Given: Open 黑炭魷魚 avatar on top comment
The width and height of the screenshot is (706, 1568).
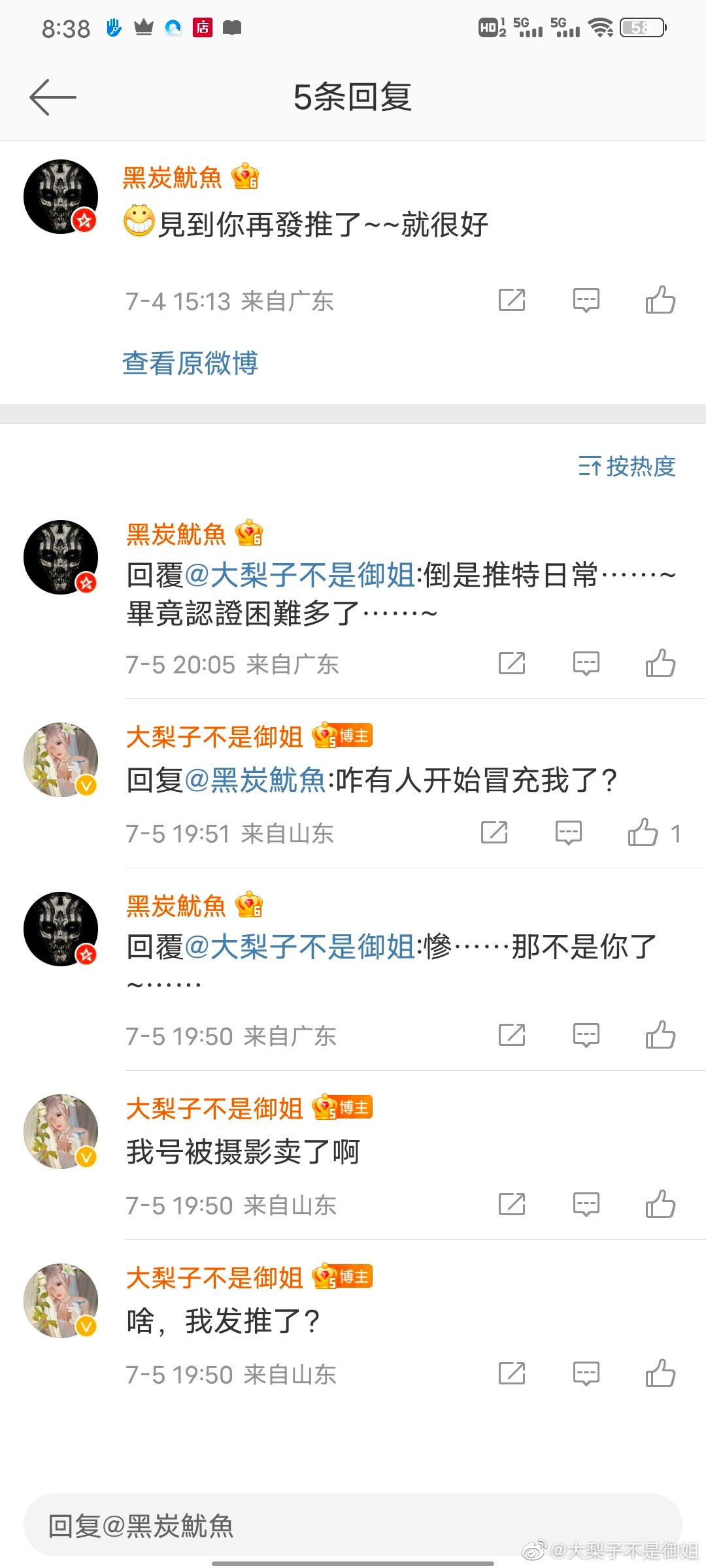Looking at the screenshot, I should tap(61, 197).
